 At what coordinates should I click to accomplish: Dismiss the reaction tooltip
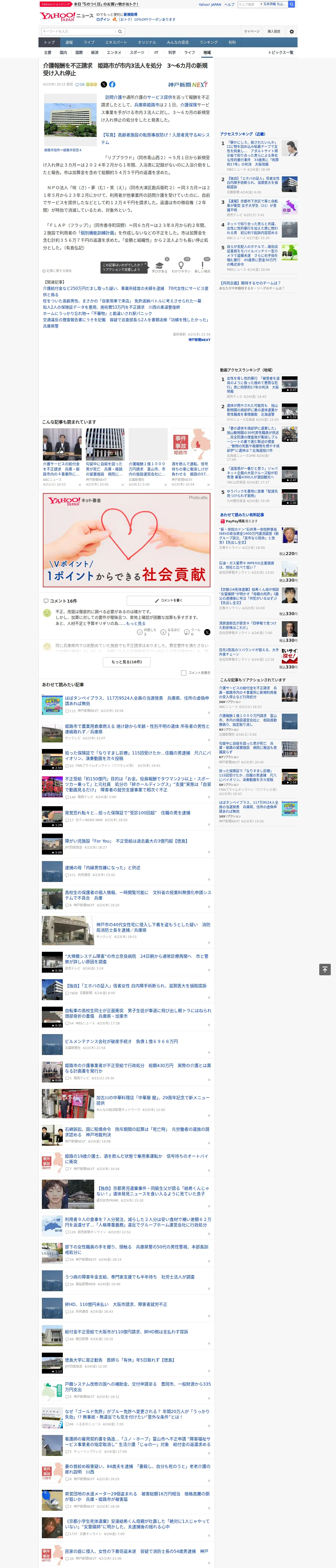(x=146, y=265)
